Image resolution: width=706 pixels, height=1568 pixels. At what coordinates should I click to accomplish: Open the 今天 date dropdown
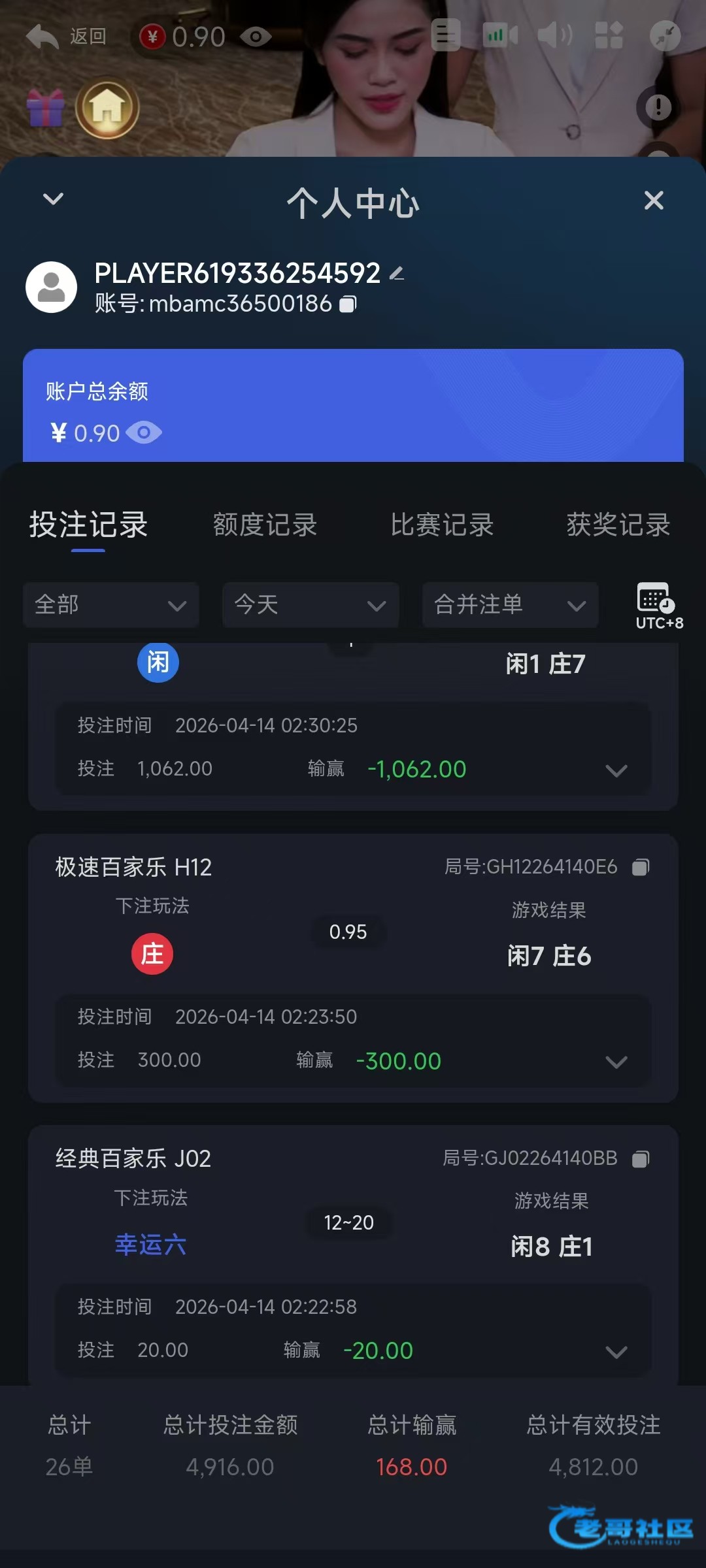point(311,605)
